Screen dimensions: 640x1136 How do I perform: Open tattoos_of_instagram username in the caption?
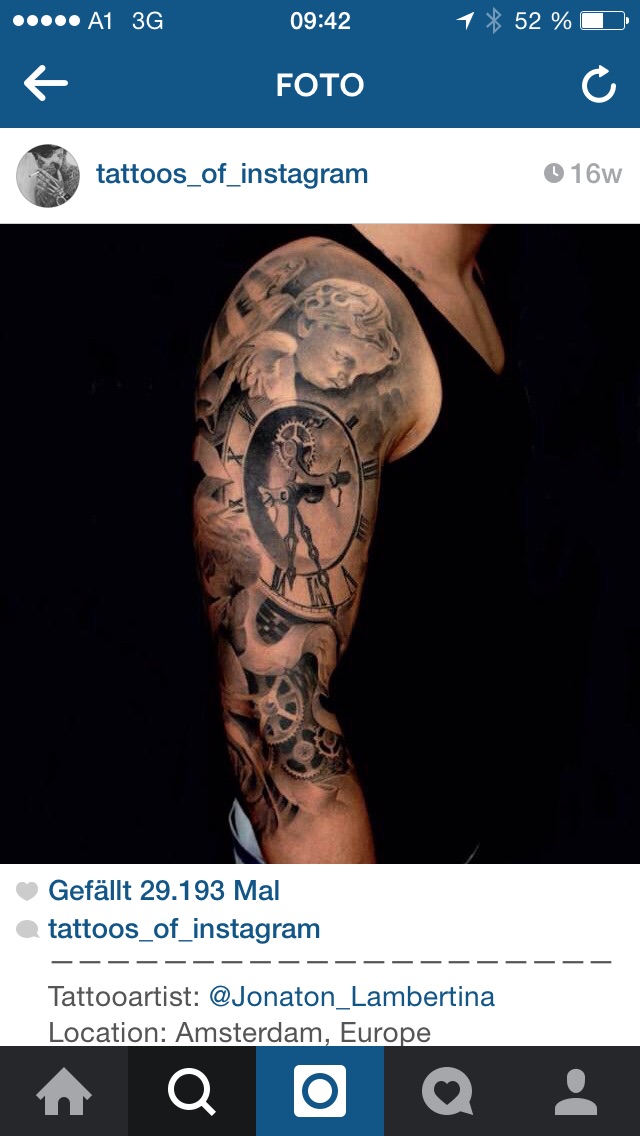pyautogui.click(x=184, y=928)
